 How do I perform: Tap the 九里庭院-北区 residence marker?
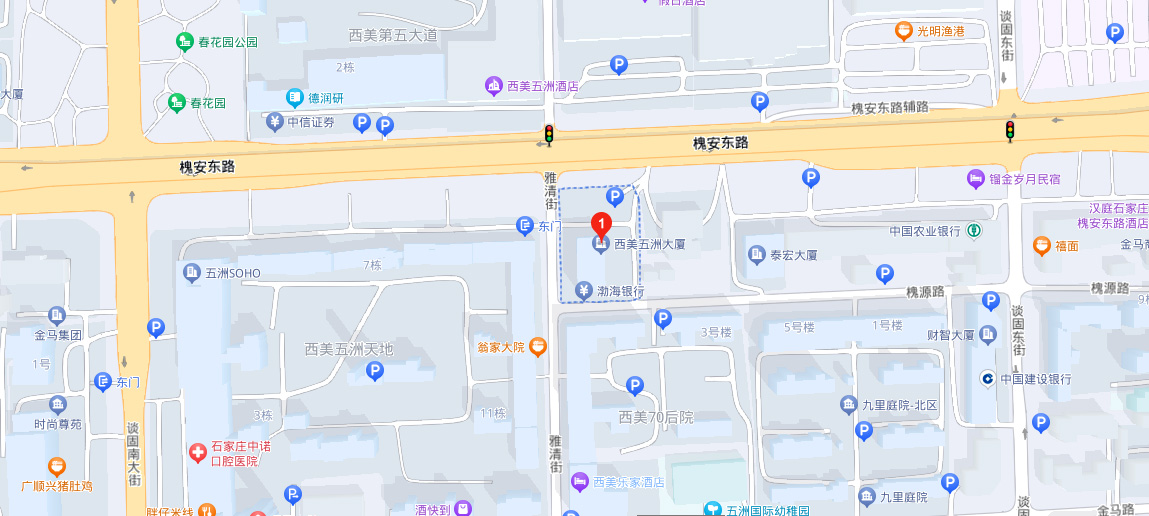(849, 404)
